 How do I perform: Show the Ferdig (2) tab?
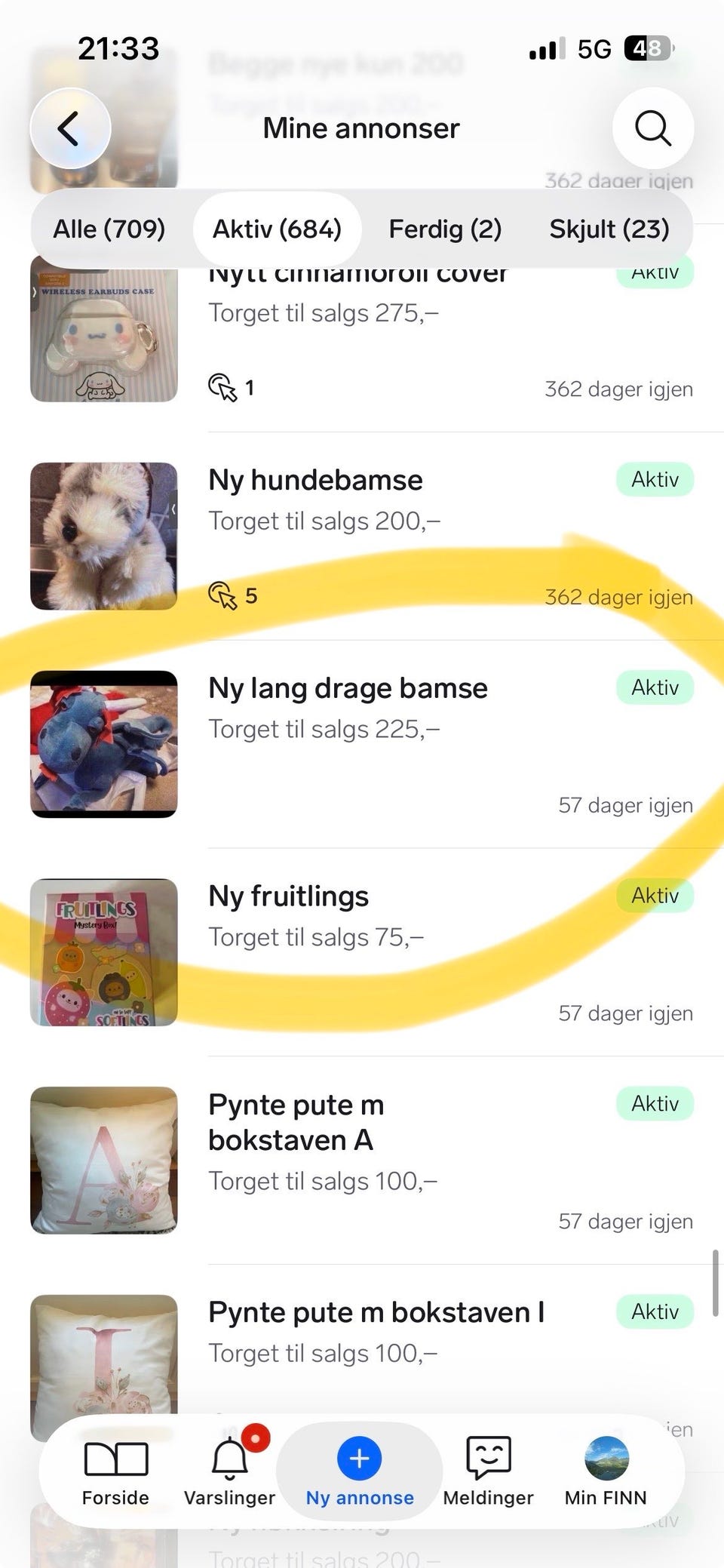click(x=445, y=229)
